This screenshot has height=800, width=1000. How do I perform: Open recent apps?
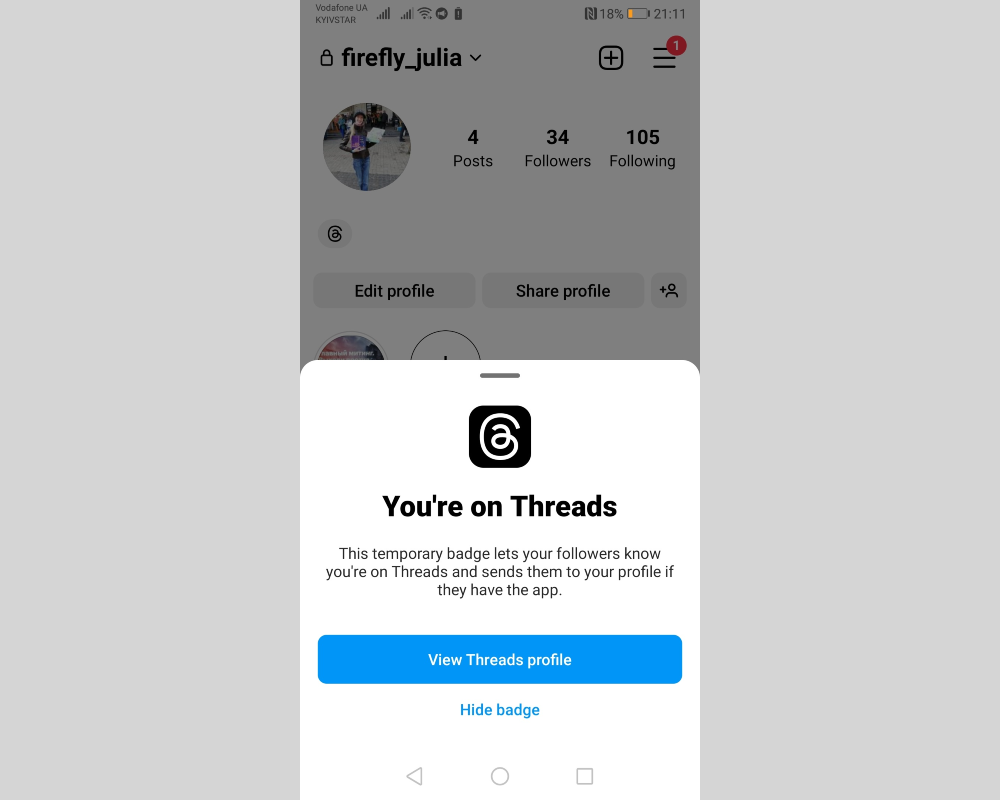coord(585,776)
